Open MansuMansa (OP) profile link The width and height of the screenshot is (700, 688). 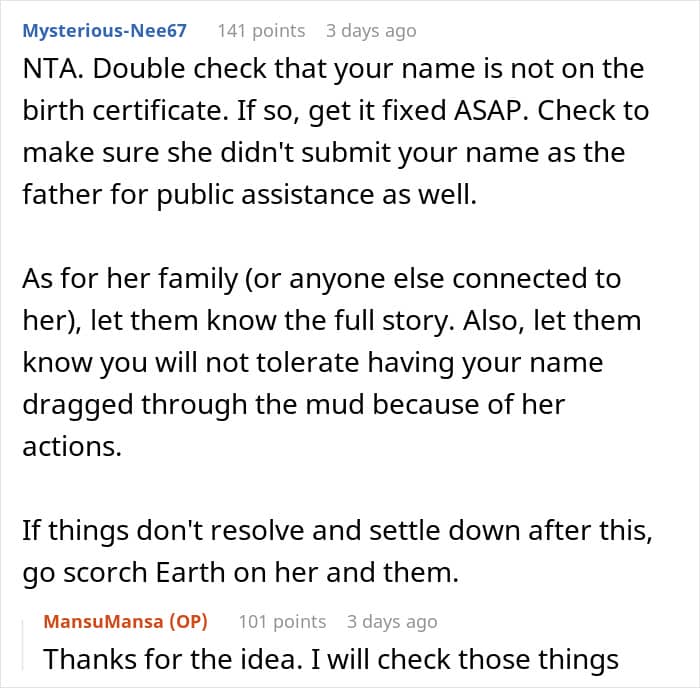pyautogui.click(x=125, y=621)
